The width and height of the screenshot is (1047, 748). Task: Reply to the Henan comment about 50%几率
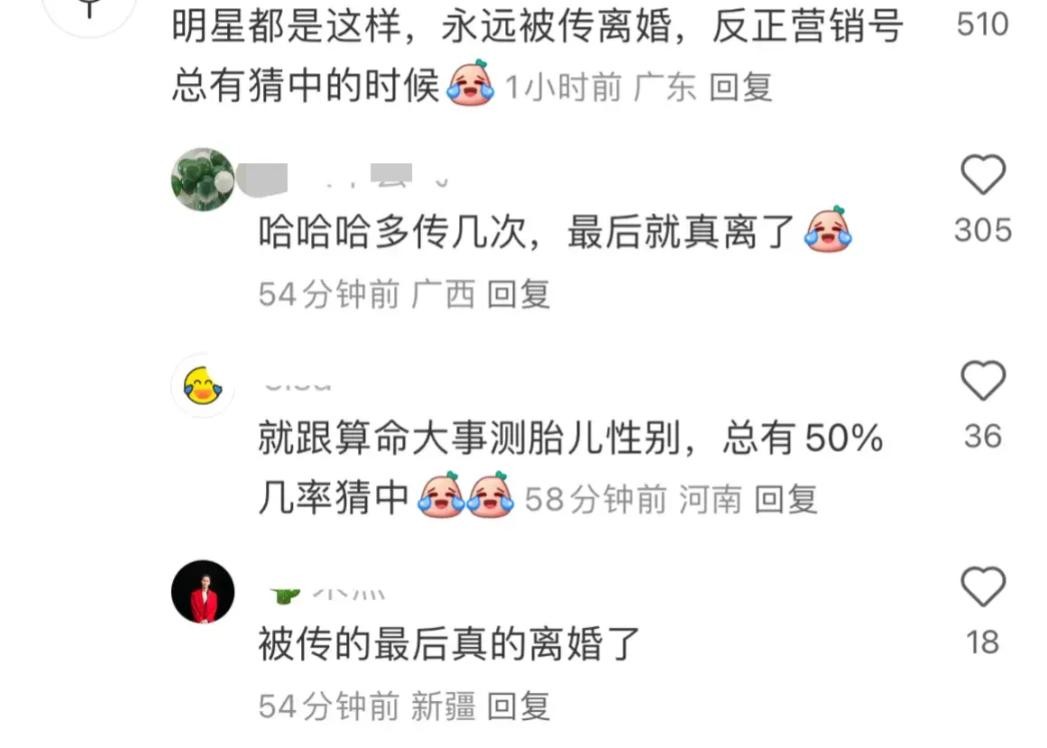click(785, 499)
